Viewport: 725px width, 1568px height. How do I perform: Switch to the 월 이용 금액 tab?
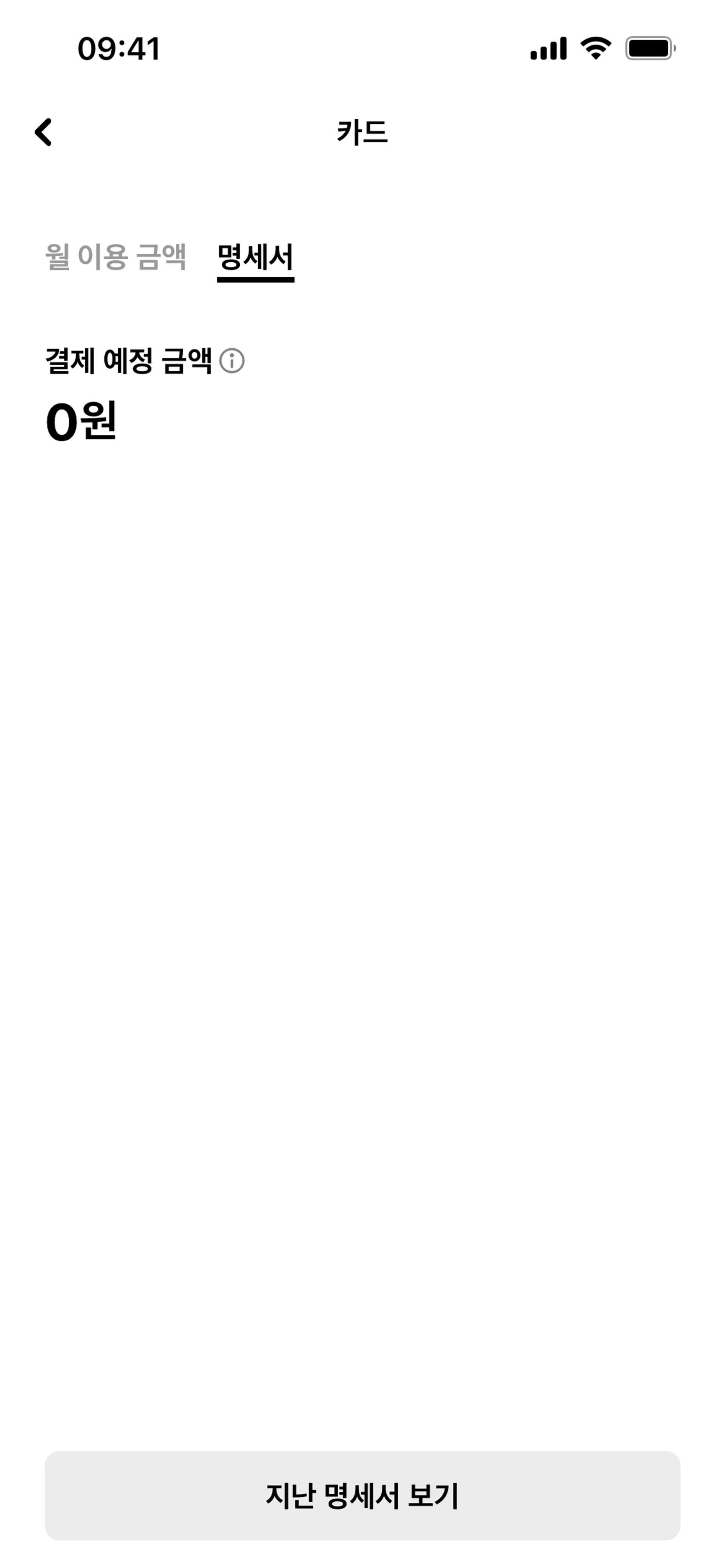coord(115,257)
